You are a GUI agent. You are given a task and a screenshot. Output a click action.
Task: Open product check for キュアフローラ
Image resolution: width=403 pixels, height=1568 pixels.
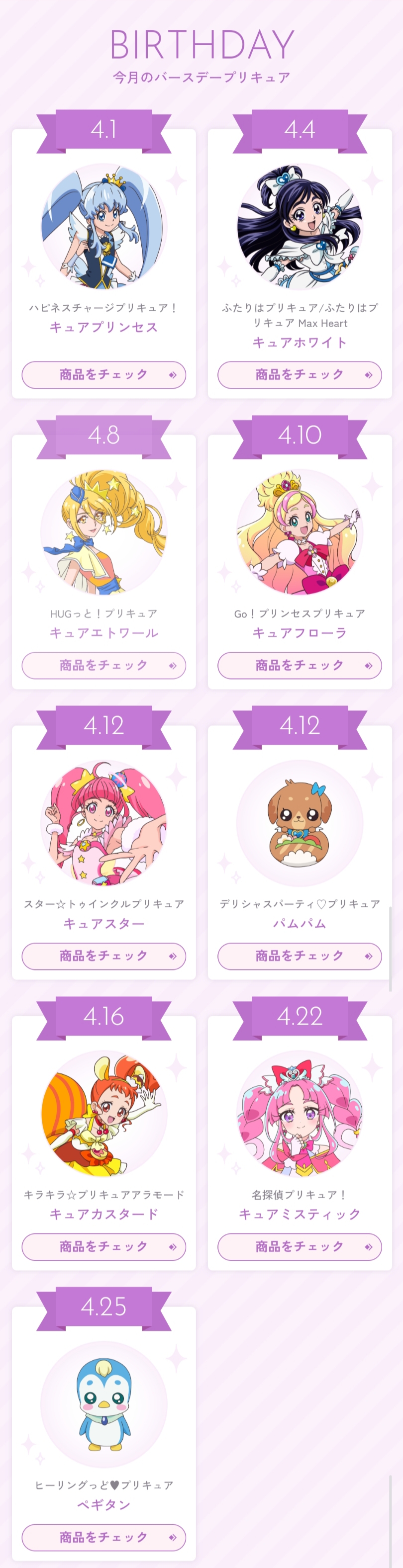point(300,665)
